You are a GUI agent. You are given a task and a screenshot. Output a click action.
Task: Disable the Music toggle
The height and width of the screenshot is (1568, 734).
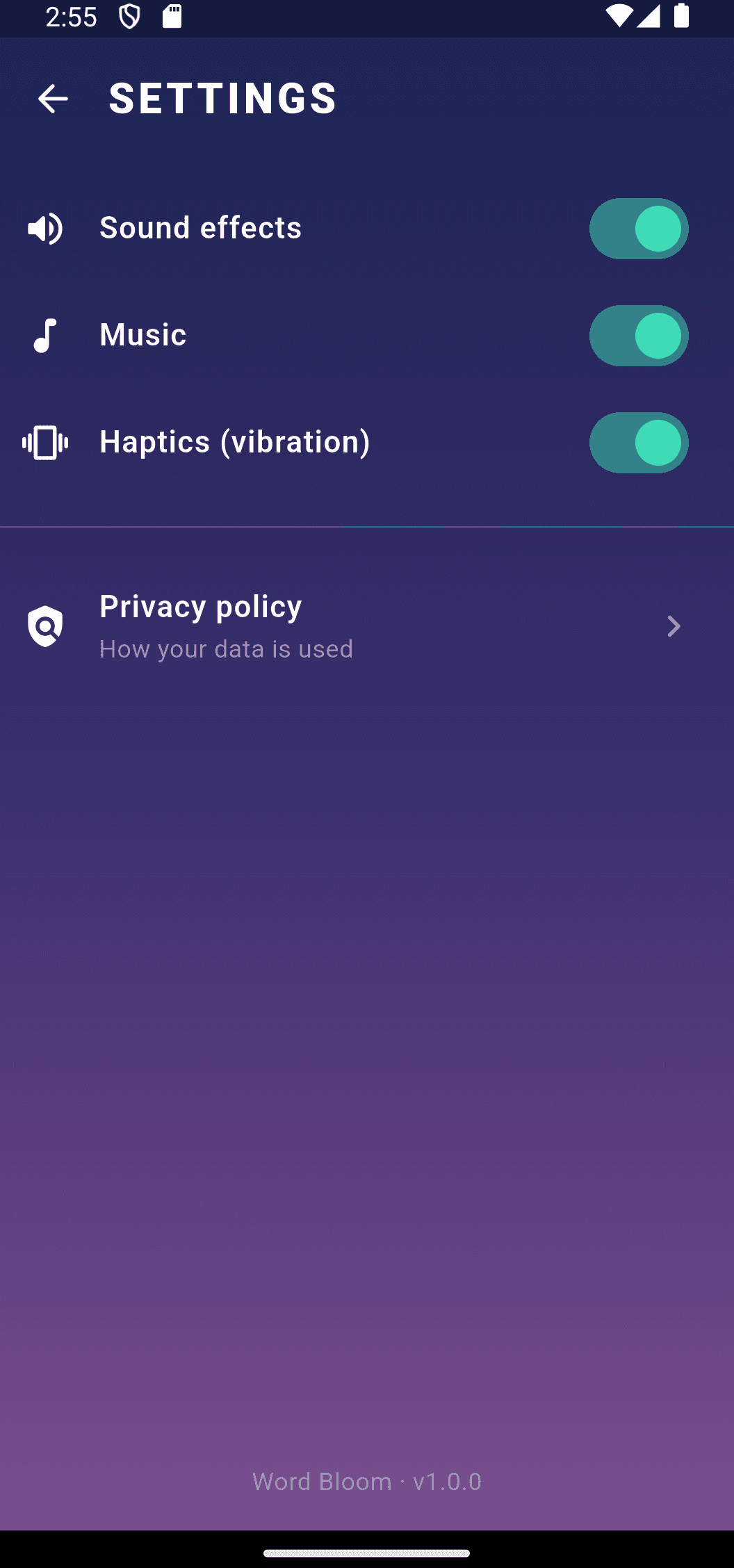point(639,336)
